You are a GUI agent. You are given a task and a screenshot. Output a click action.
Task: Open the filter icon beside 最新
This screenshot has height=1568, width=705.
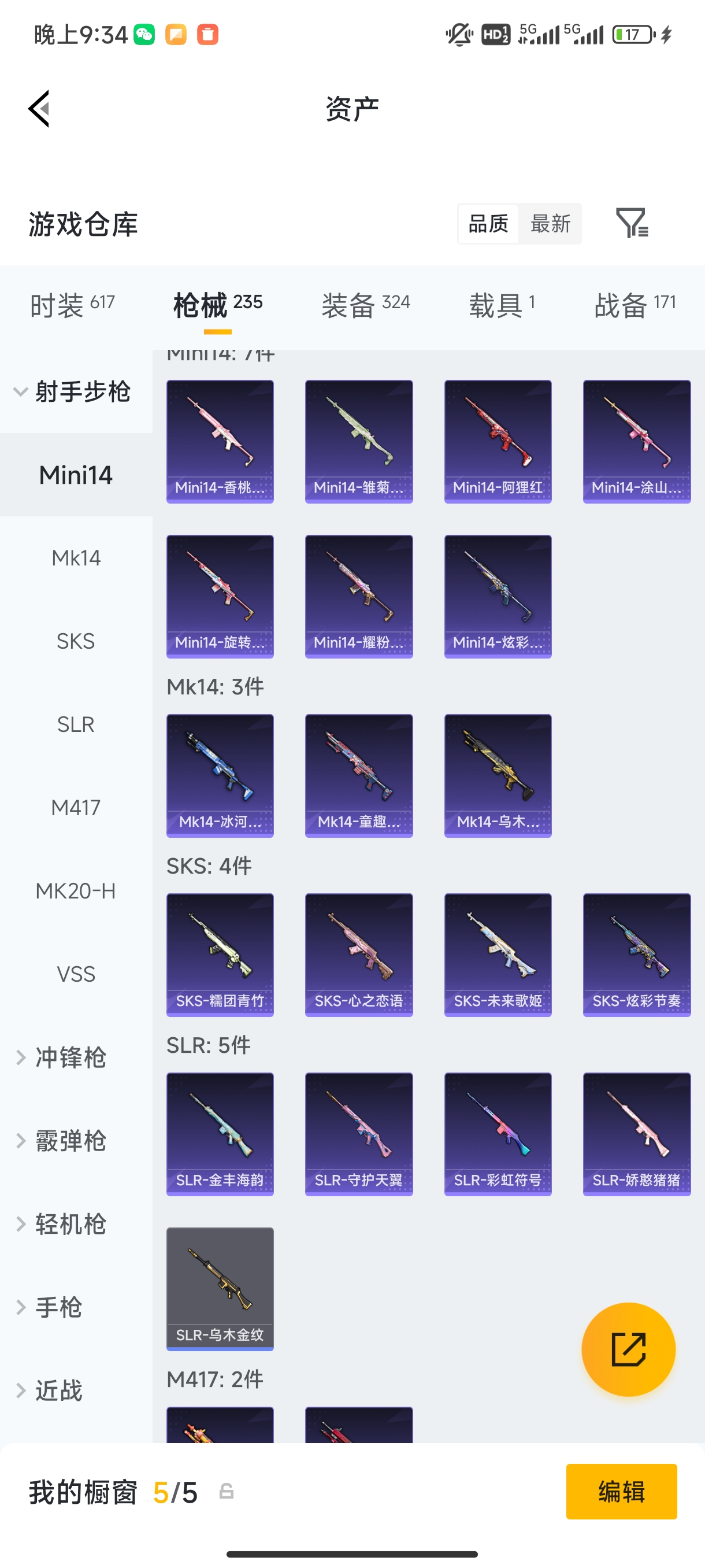coord(632,223)
